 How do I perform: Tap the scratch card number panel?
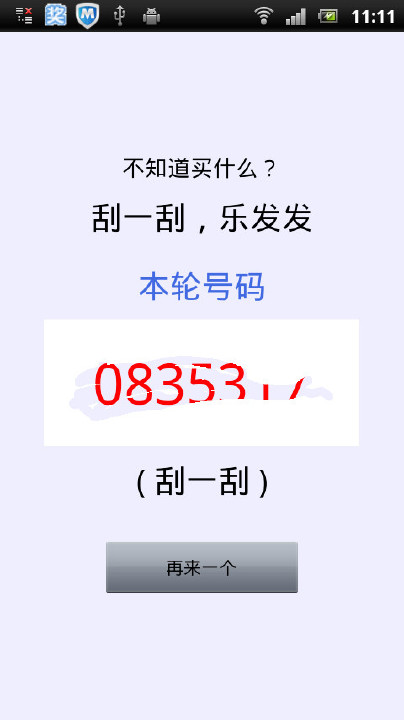coord(201,382)
